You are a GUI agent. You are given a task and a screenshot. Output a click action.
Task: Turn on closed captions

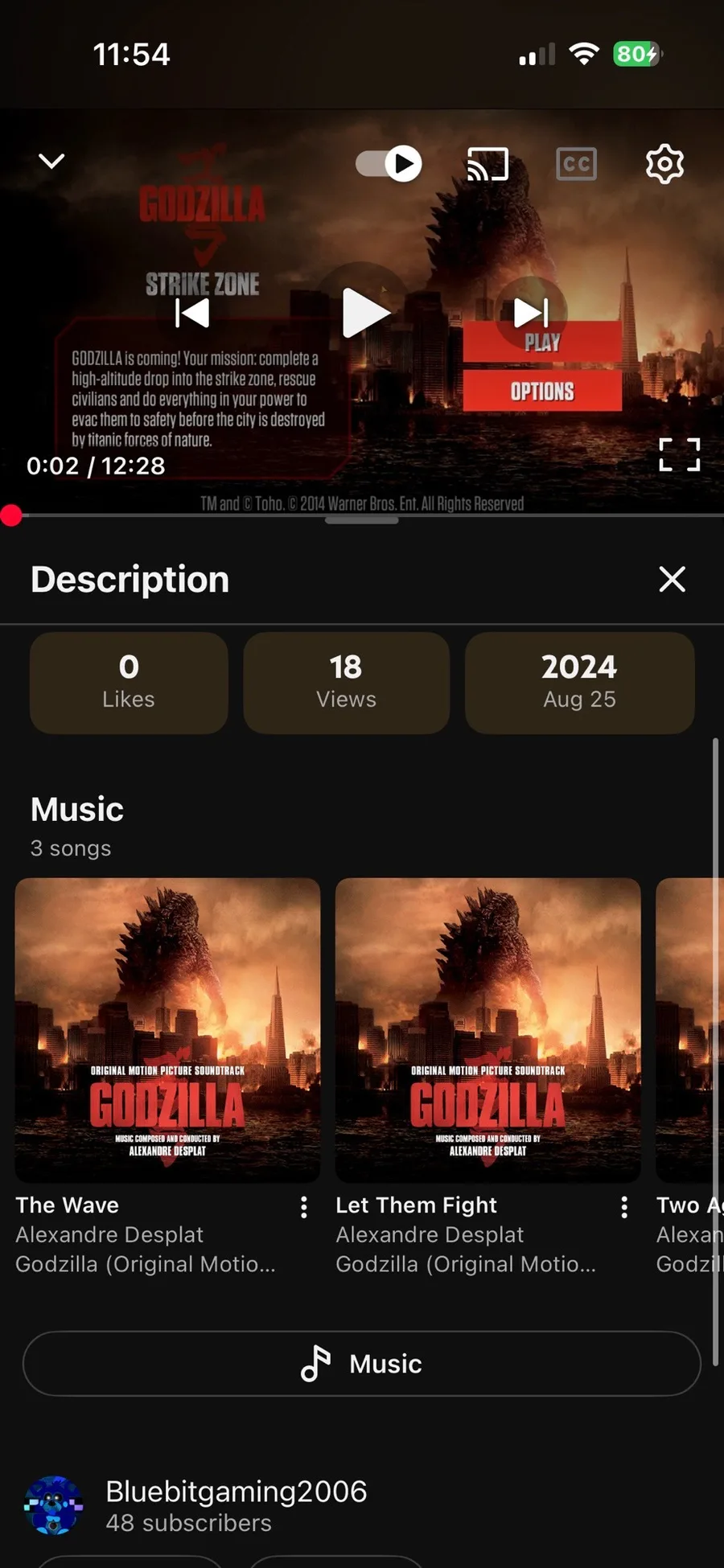576,164
